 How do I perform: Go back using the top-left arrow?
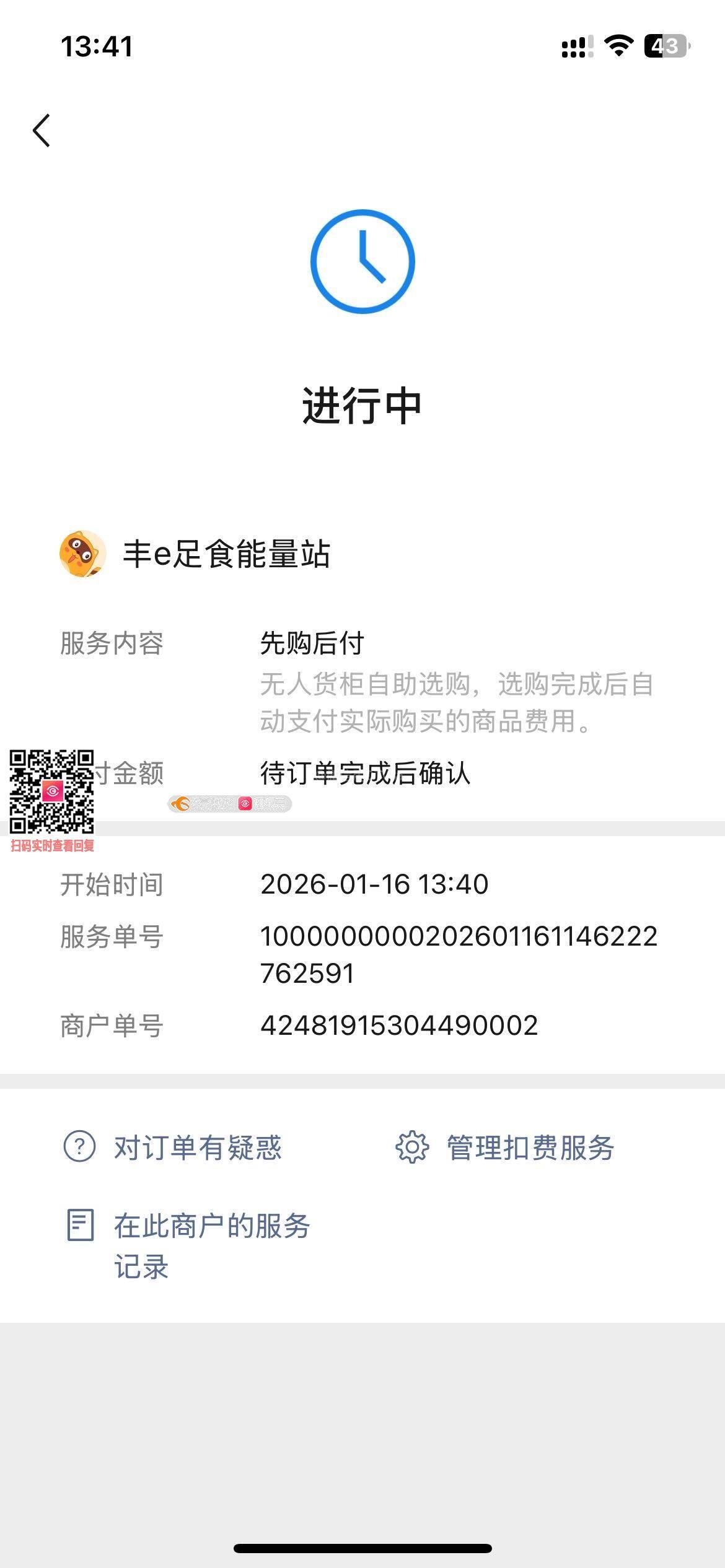42,131
